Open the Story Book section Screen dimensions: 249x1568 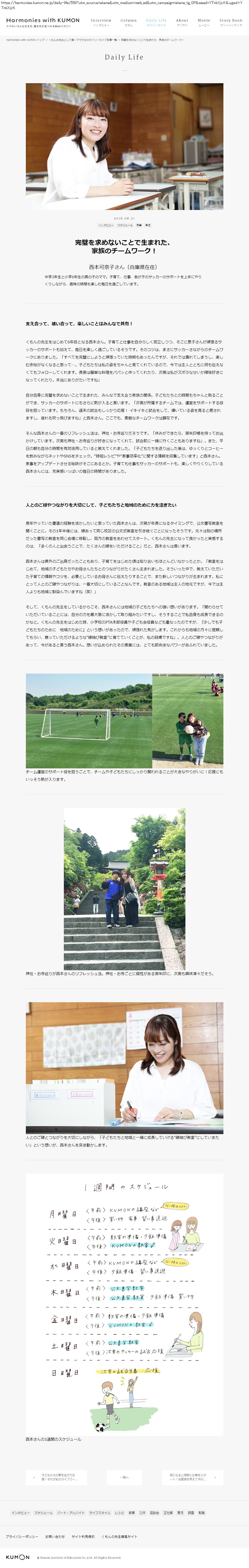point(231,22)
